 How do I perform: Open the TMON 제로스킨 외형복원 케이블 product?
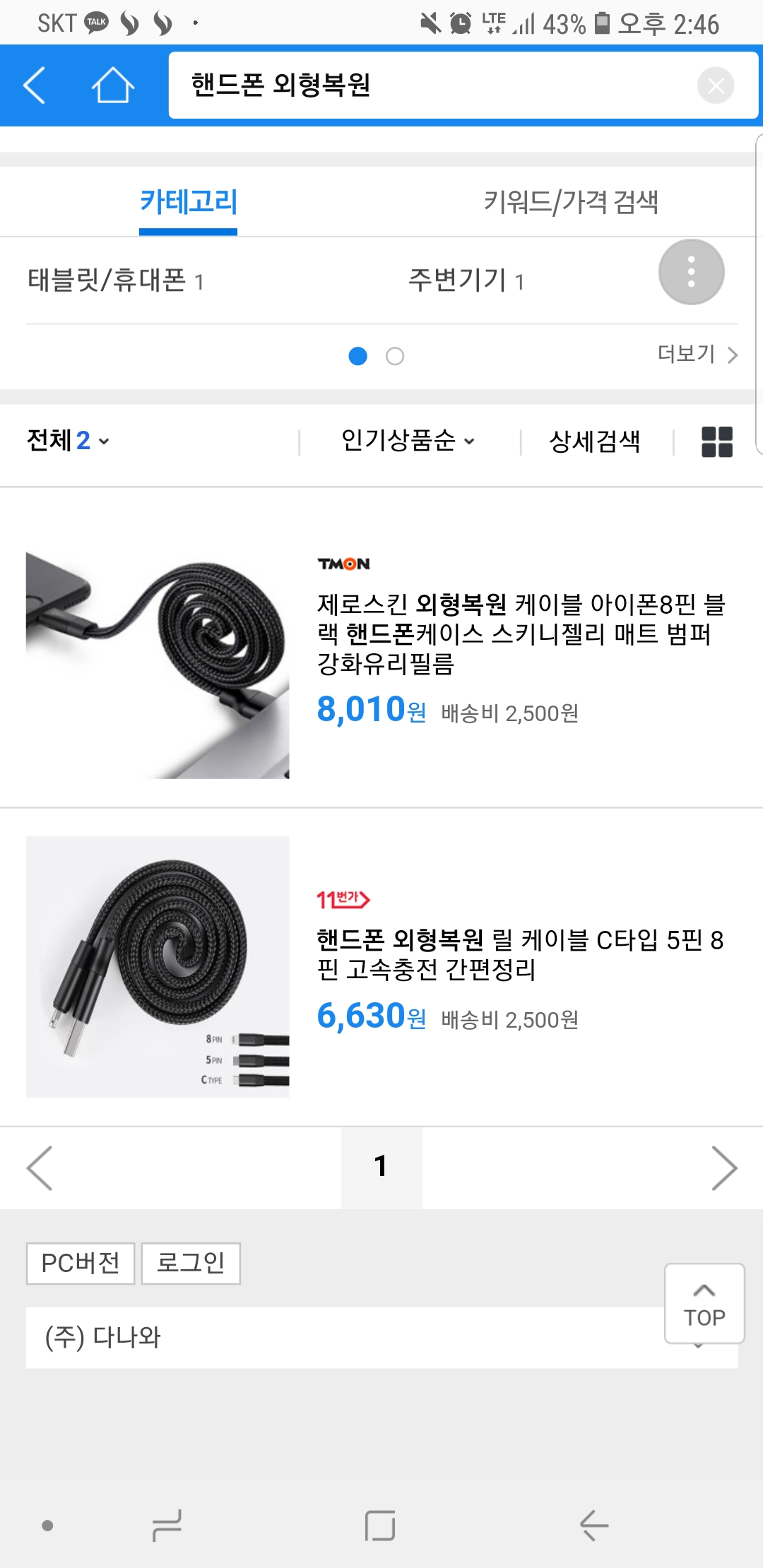tap(520, 634)
